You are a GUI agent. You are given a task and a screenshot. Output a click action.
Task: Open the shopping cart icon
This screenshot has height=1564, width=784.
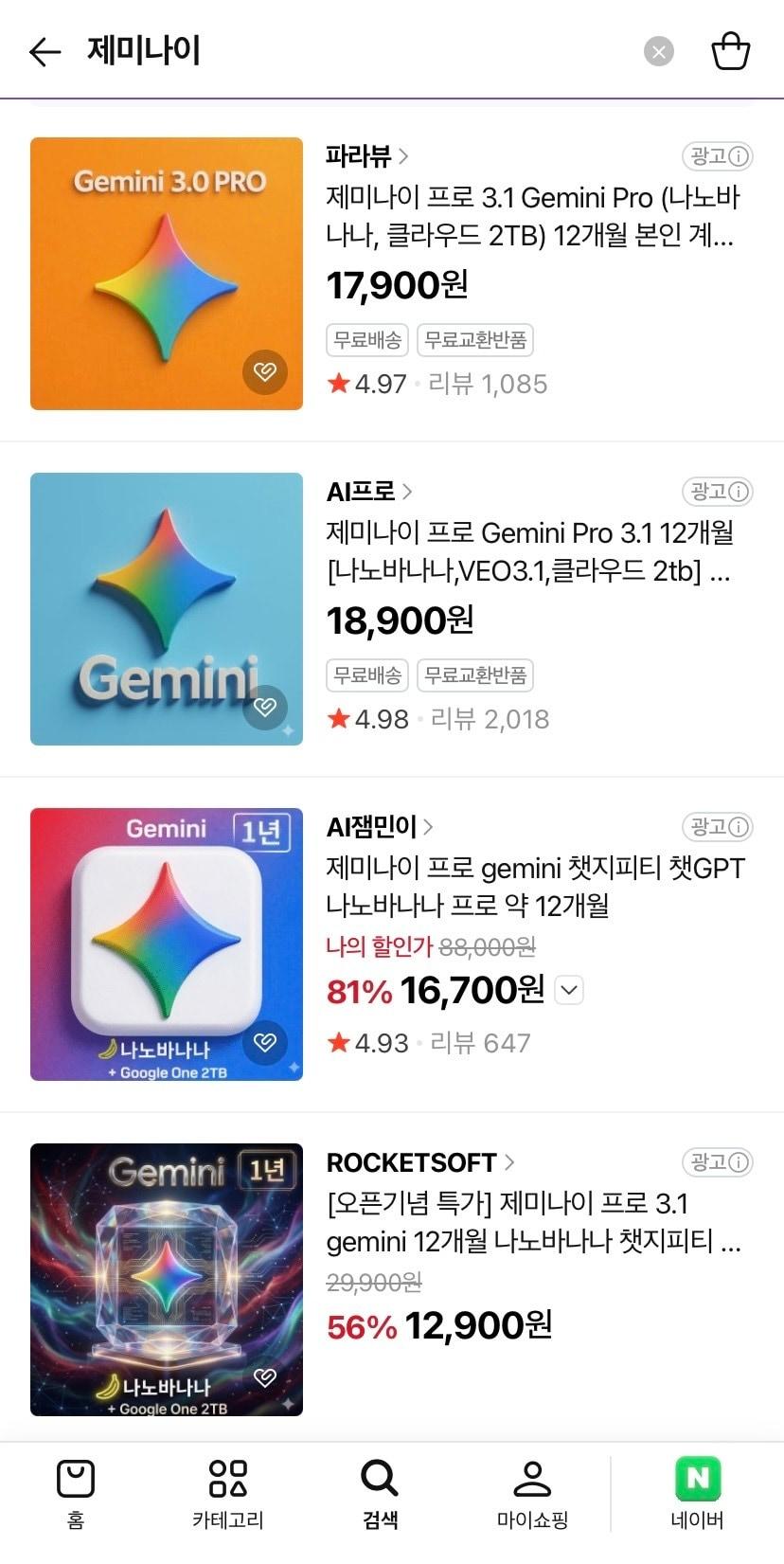click(x=730, y=51)
